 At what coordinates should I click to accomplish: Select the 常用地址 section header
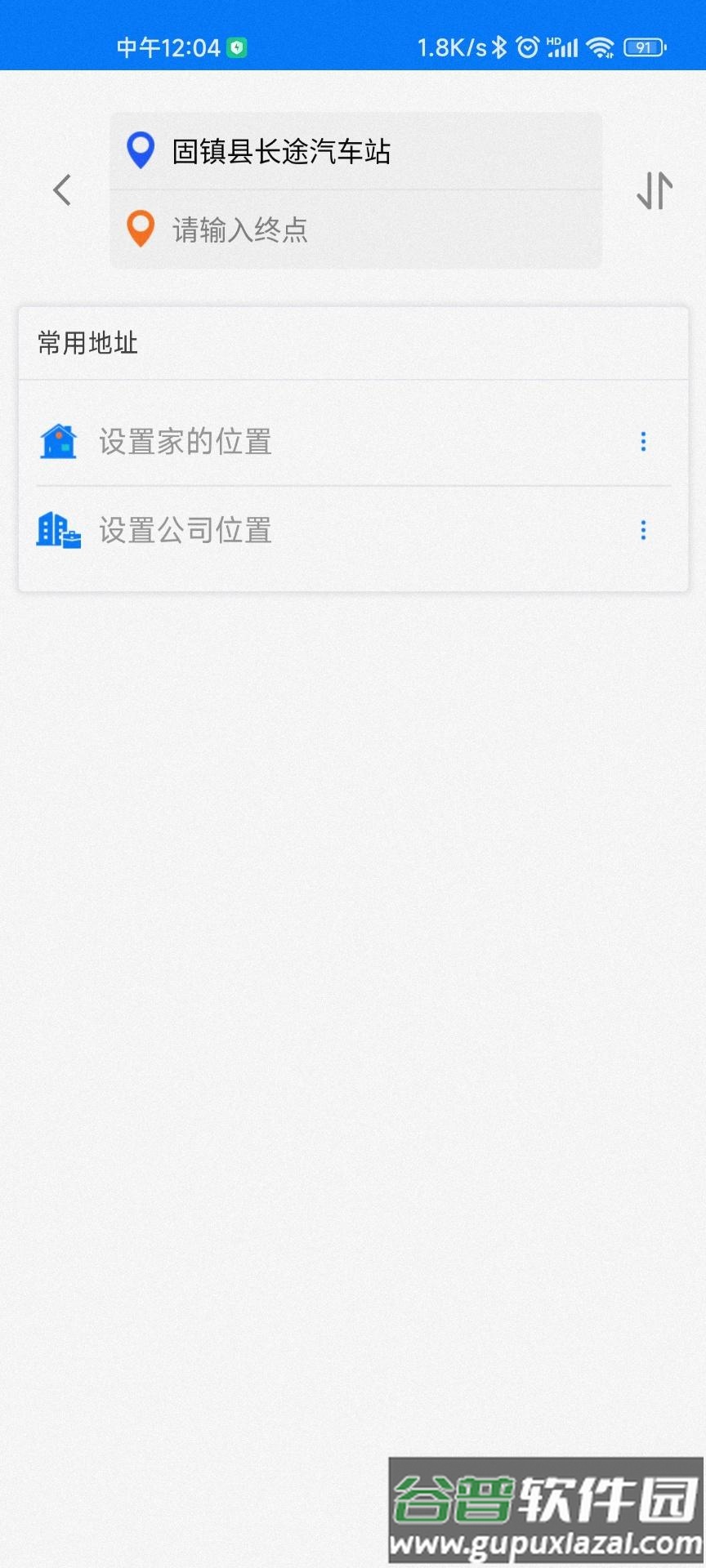86,343
